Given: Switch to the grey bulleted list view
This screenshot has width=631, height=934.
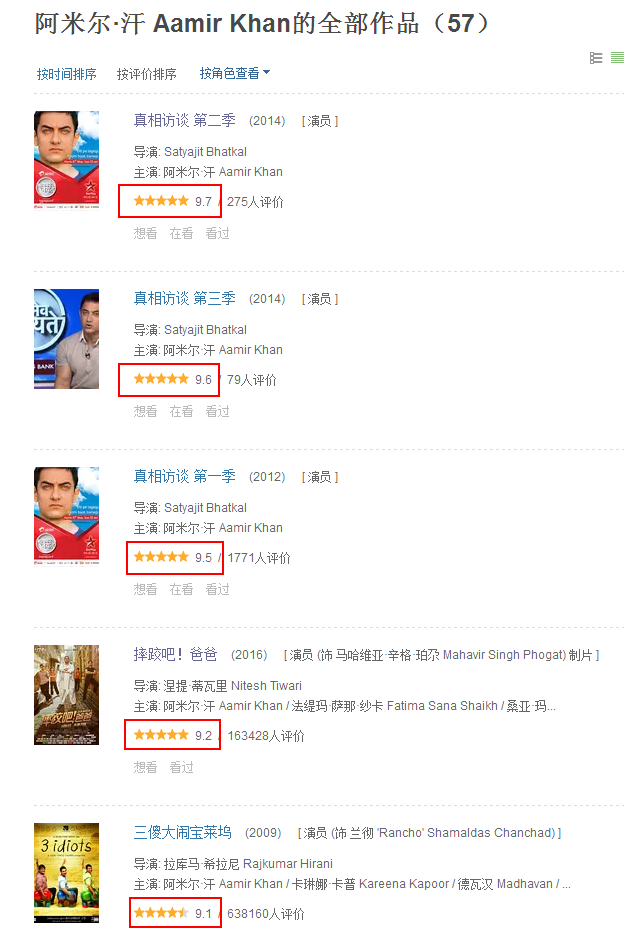Looking at the screenshot, I should [x=596, y=58].
